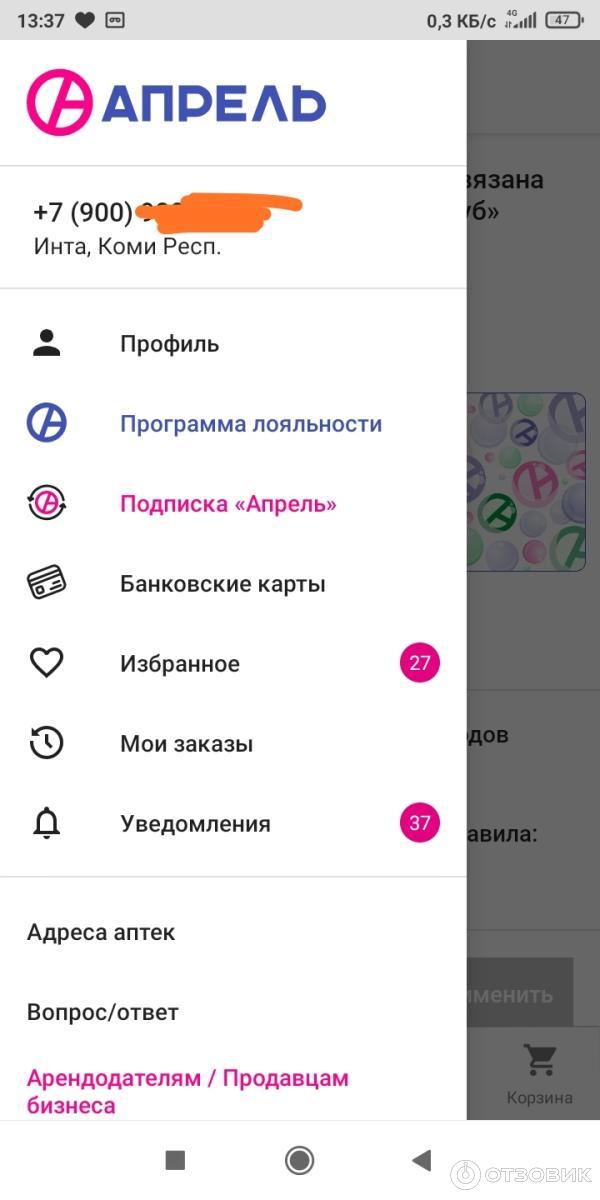Screen dimensions: 600x1200
Task: View Мои заказы
Action: point(186,744)
